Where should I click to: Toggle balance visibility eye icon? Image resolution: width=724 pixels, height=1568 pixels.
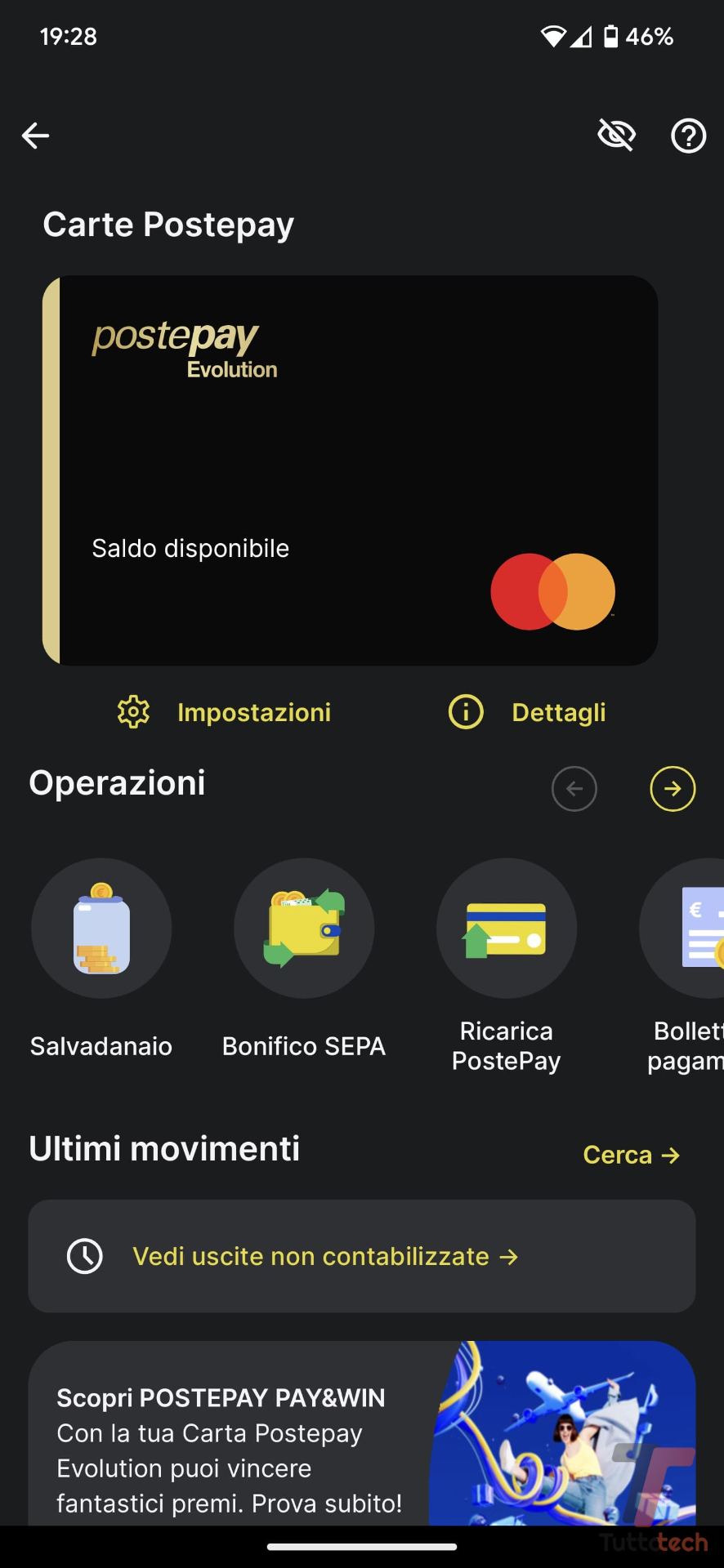616,136
